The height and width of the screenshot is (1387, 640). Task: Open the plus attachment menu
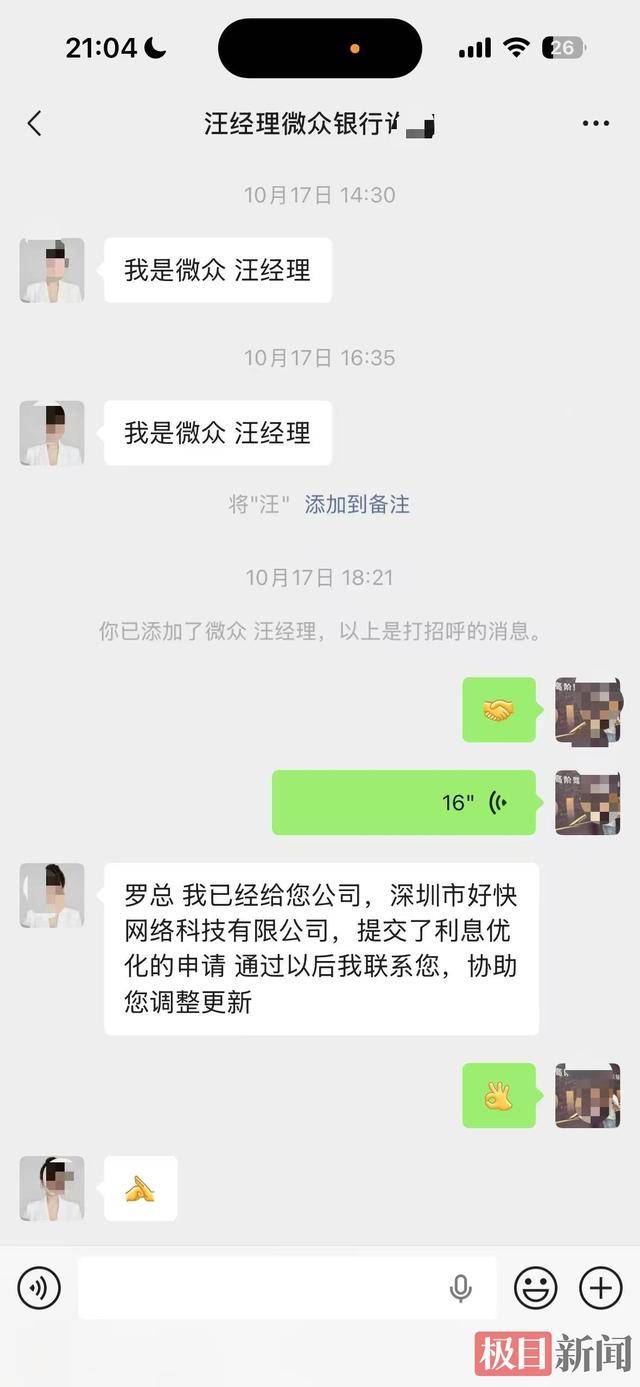coord(601,1288)
